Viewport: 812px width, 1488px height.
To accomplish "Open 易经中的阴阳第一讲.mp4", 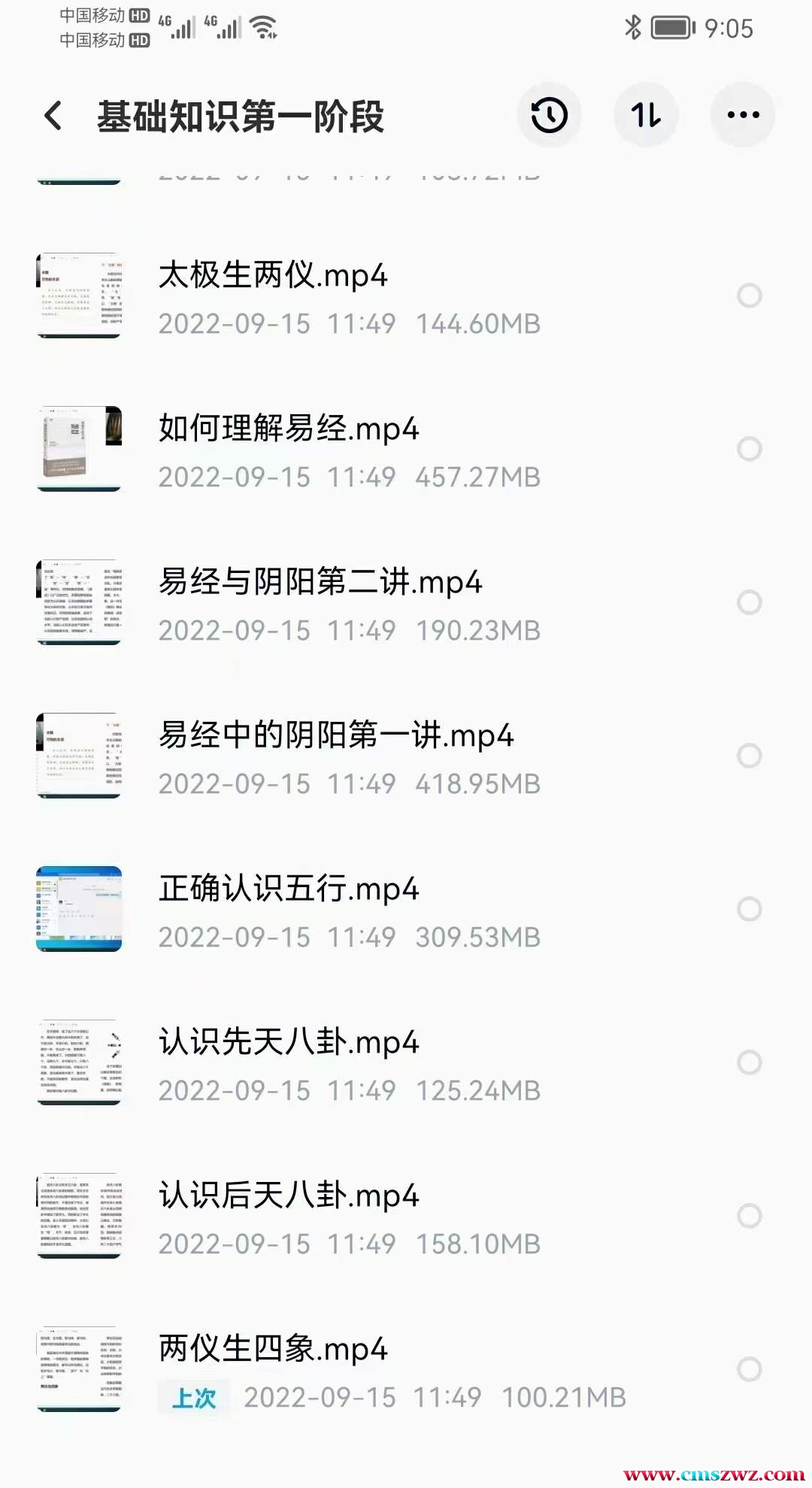I will (x=336, y=736).
